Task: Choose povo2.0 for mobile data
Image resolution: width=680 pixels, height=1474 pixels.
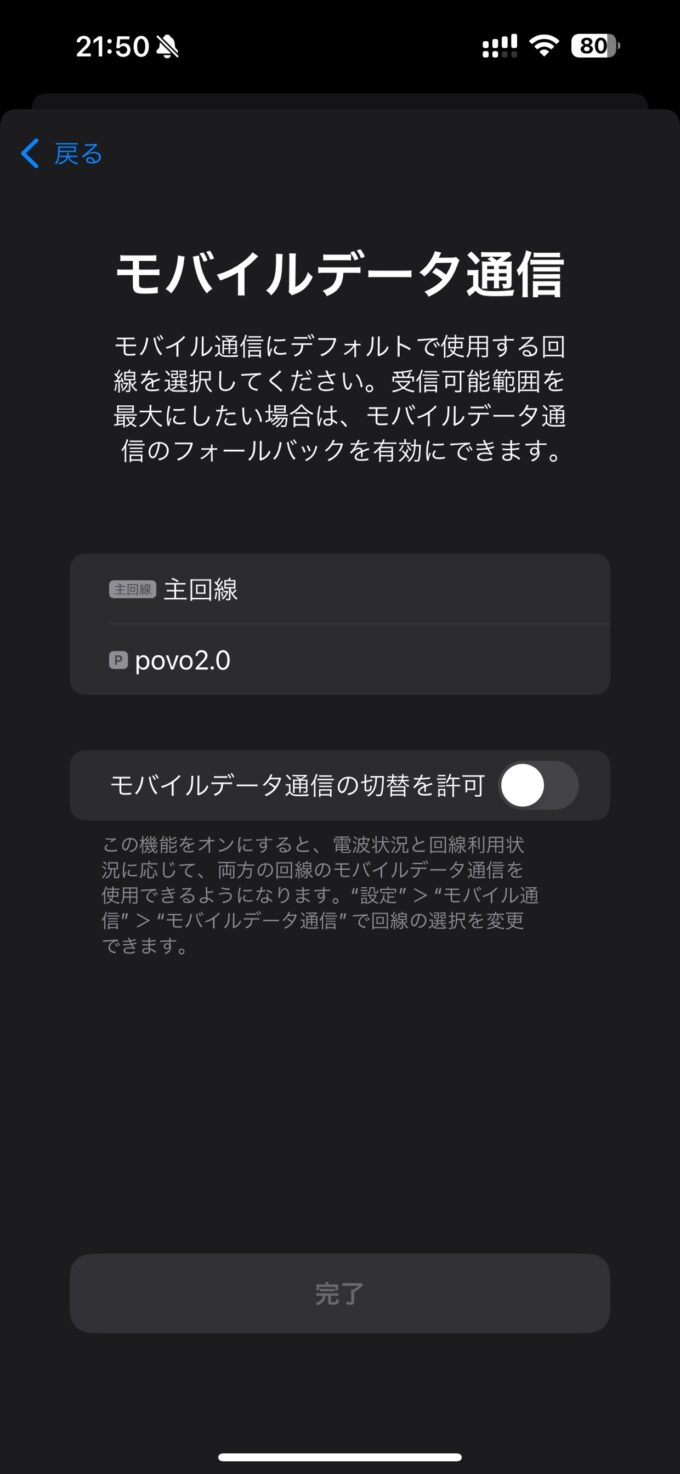Action: pos(340,660)
